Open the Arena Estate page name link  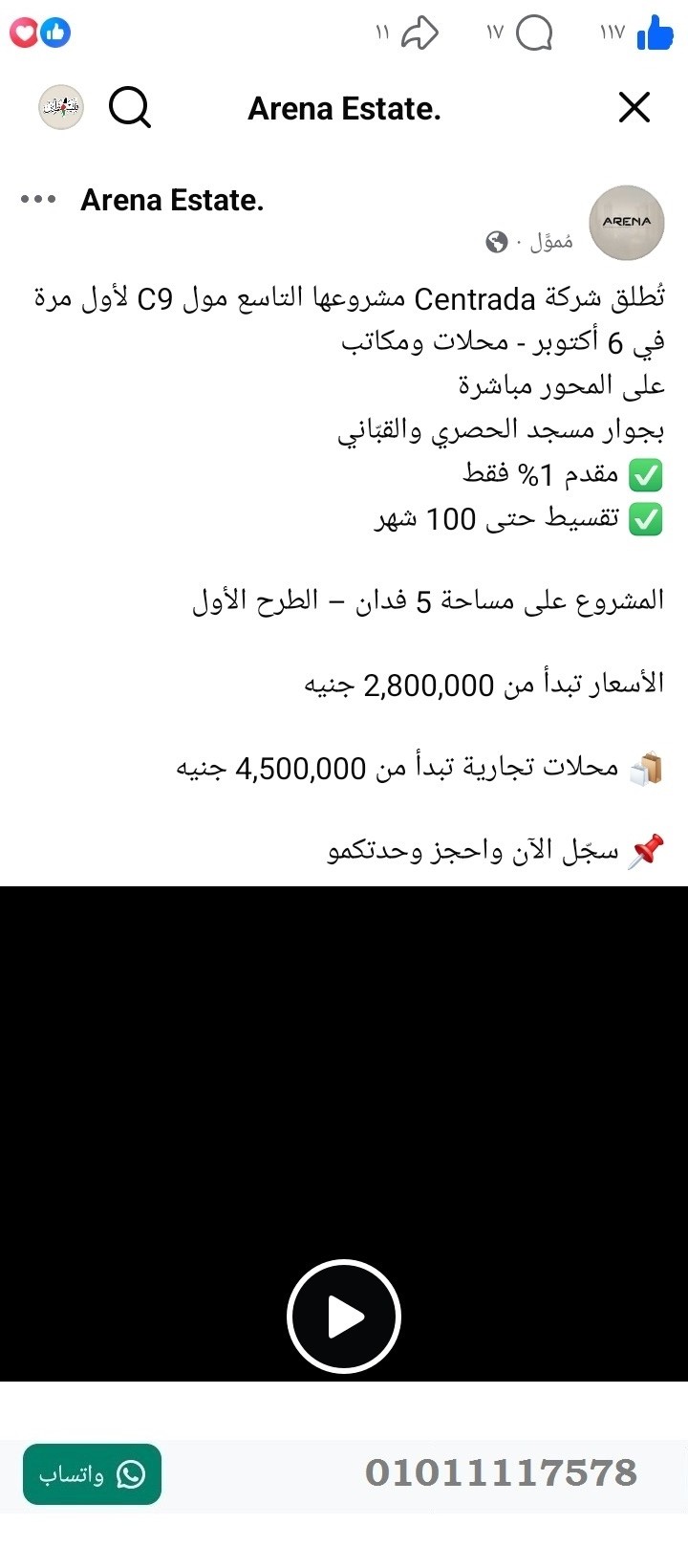172,199
